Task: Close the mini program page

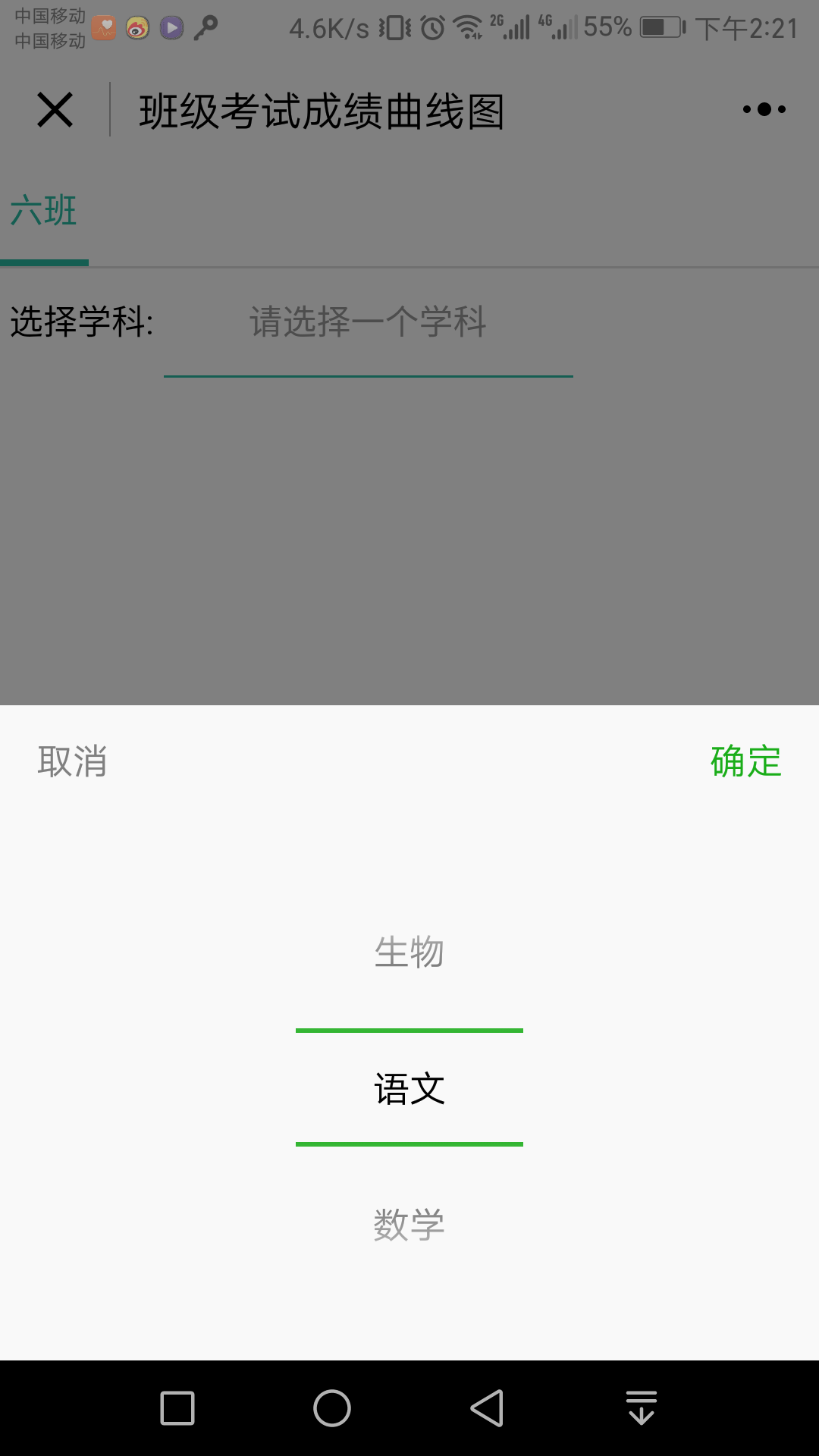Action: point(55,110)
